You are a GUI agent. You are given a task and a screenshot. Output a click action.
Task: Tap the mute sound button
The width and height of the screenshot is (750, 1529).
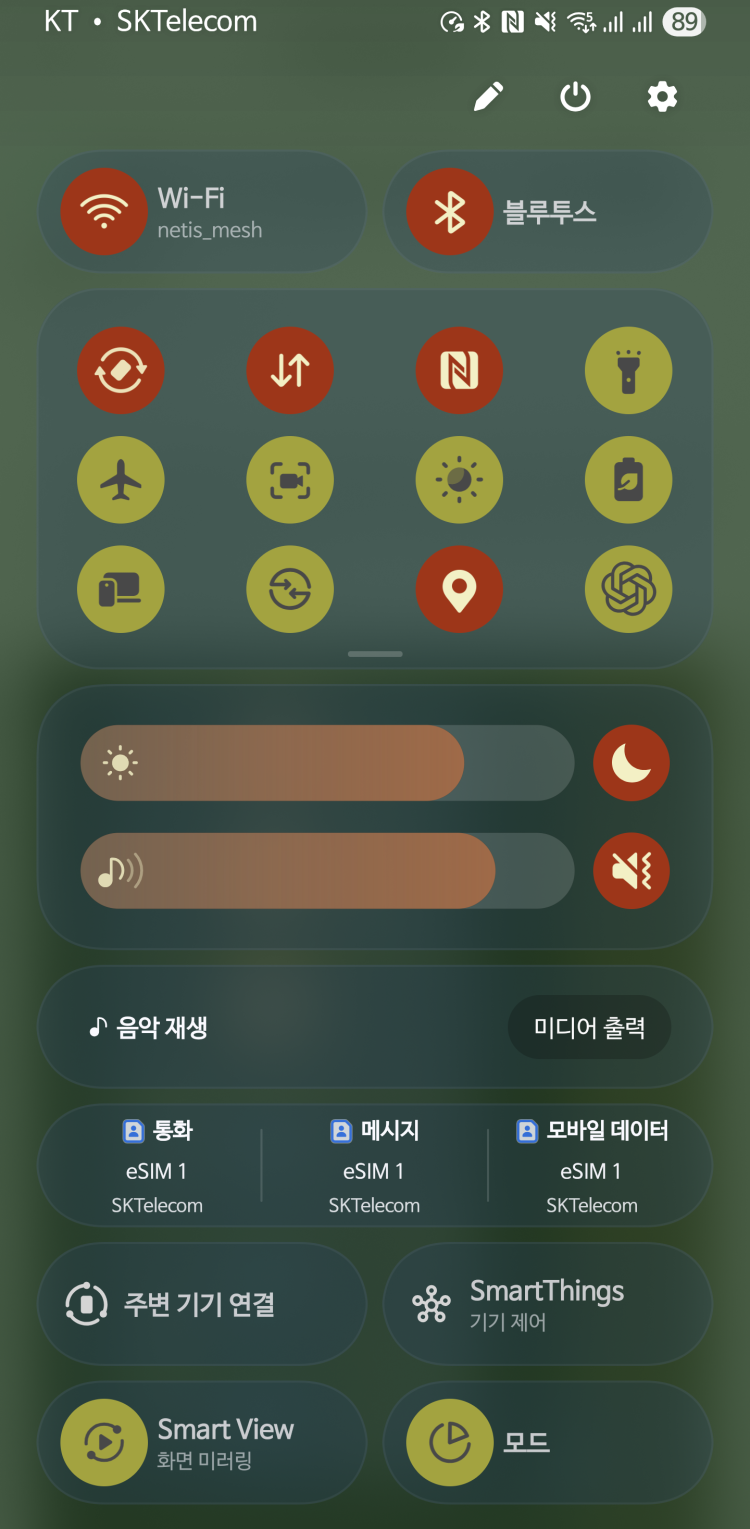pos(631,871)
